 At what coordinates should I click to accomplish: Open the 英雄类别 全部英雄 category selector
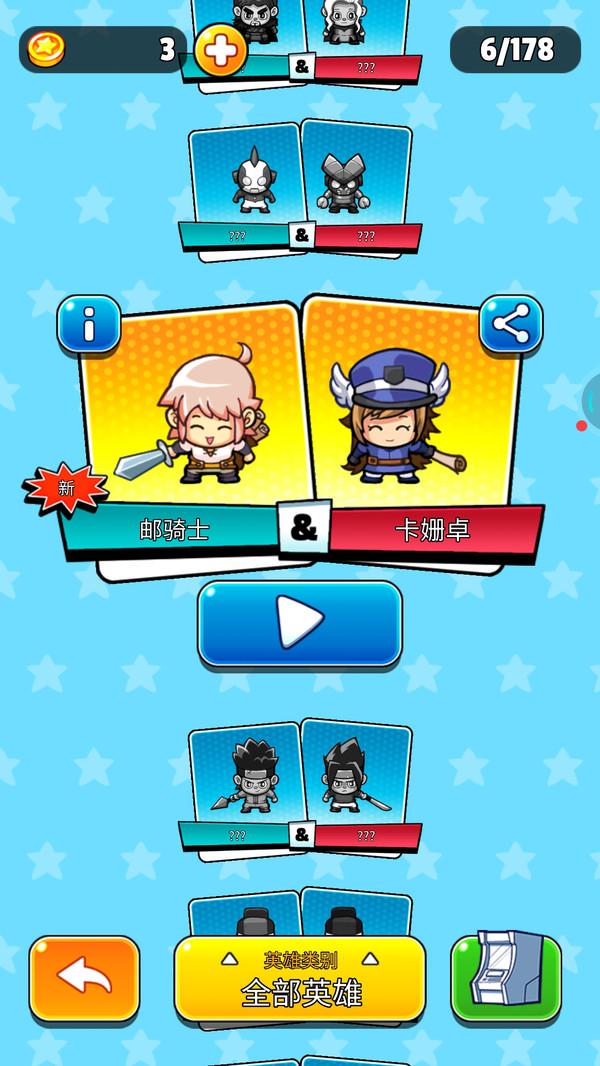[x=300, y=979]
